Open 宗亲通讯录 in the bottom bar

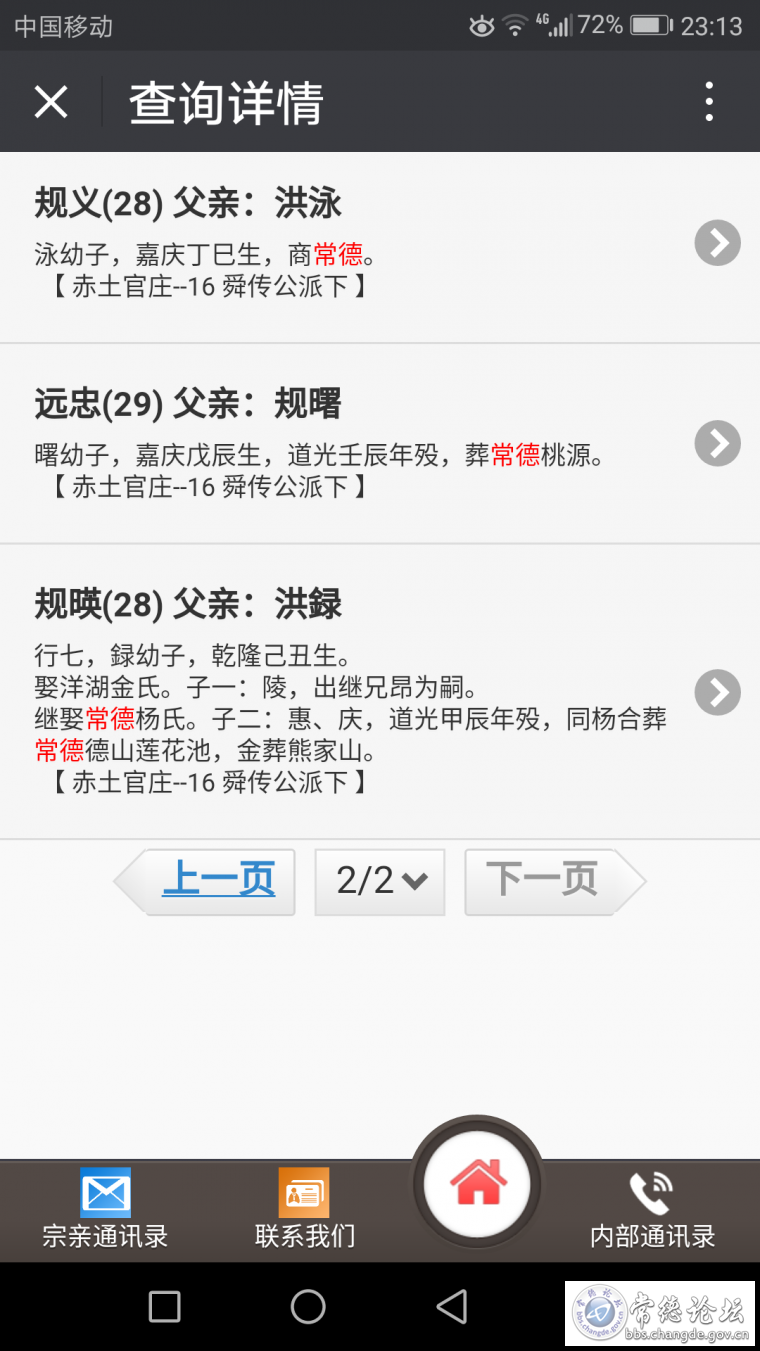point(105,1210)
